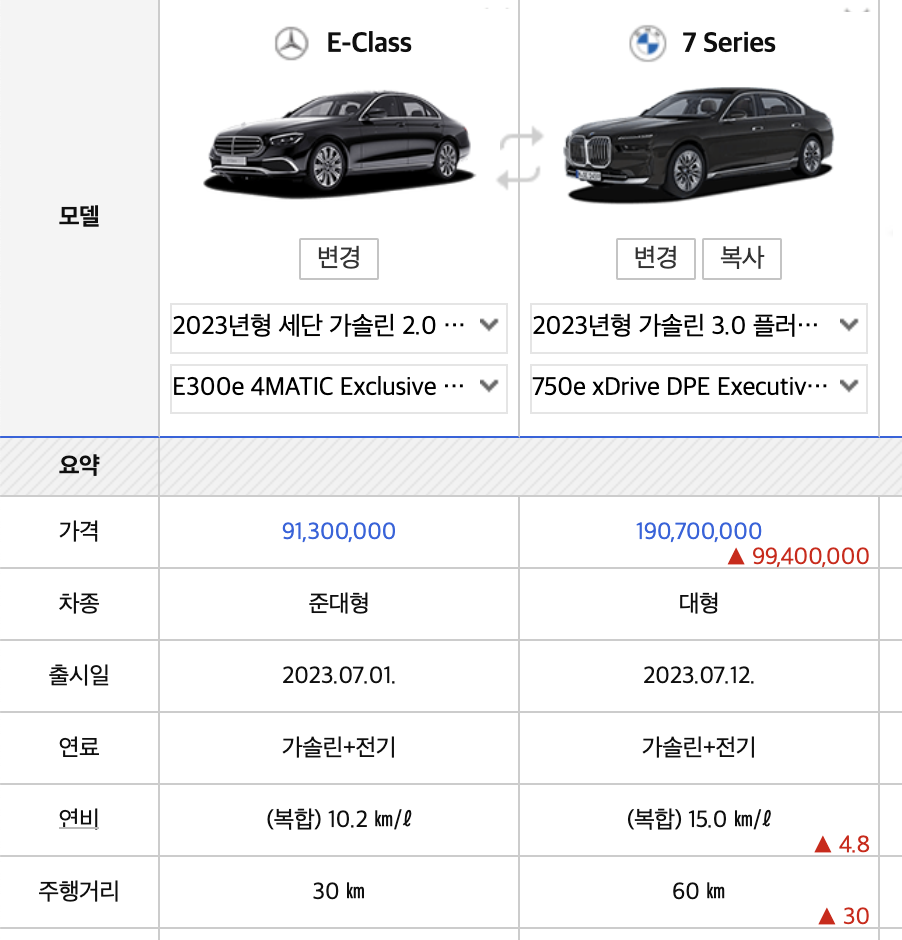This screenshot has height=940, width=902.
Task: Click the 주행거리 row header
Action: (x=78, y=891)
